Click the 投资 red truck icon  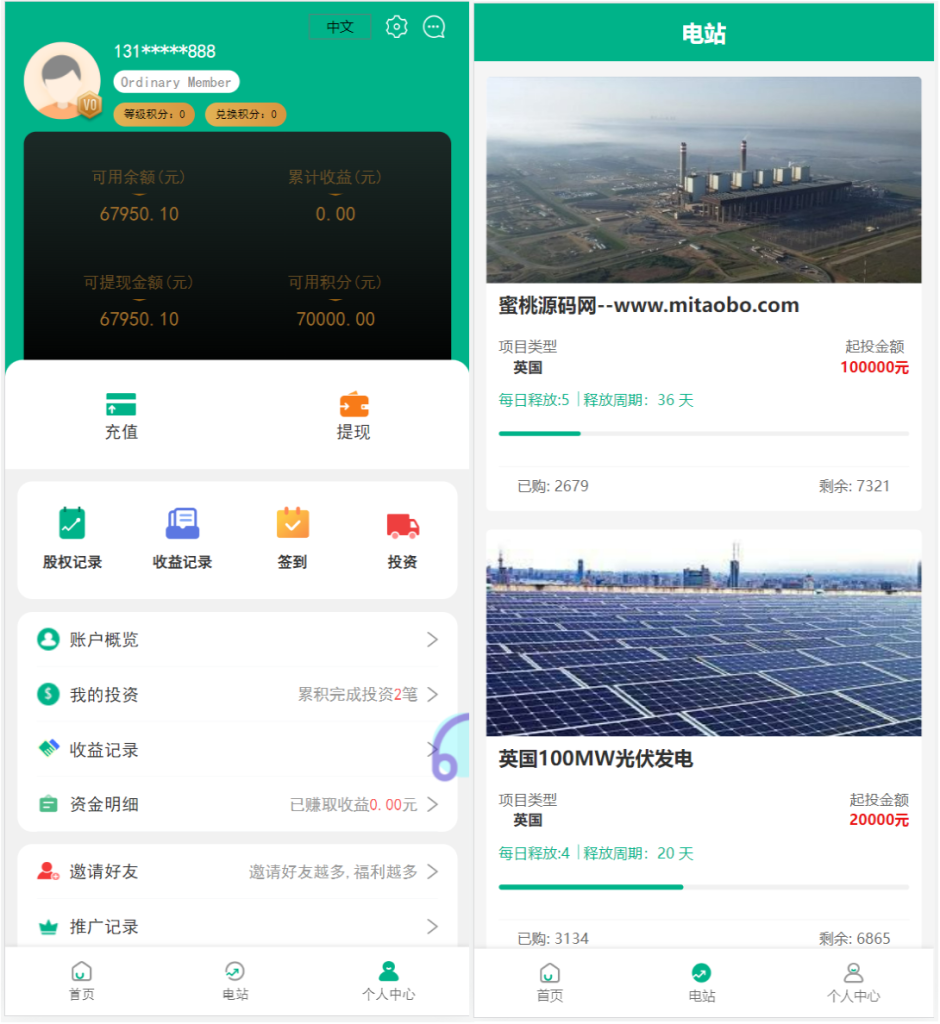(402, 522)
